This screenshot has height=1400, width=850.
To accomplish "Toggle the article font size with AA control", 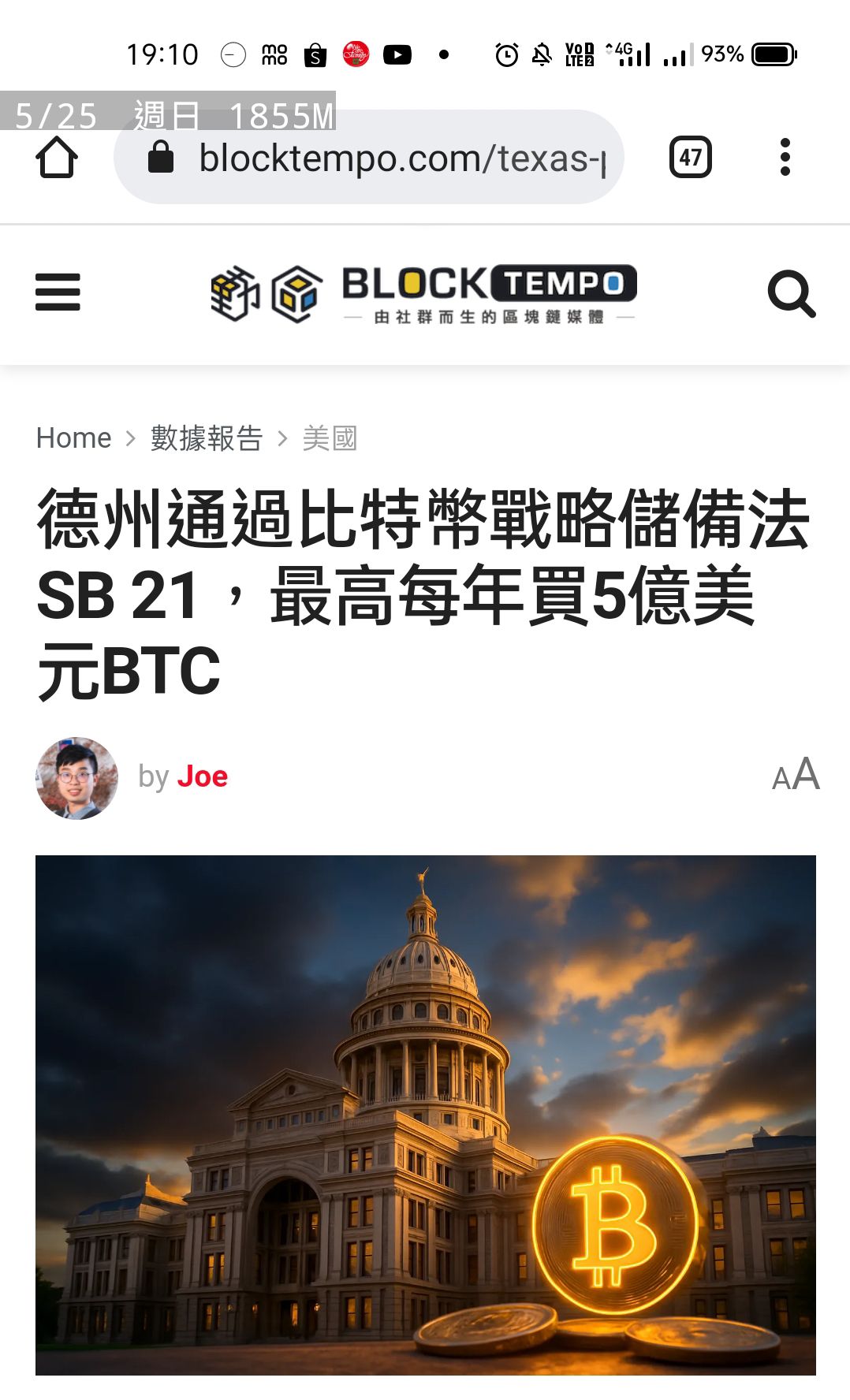I will coord(795,776).
